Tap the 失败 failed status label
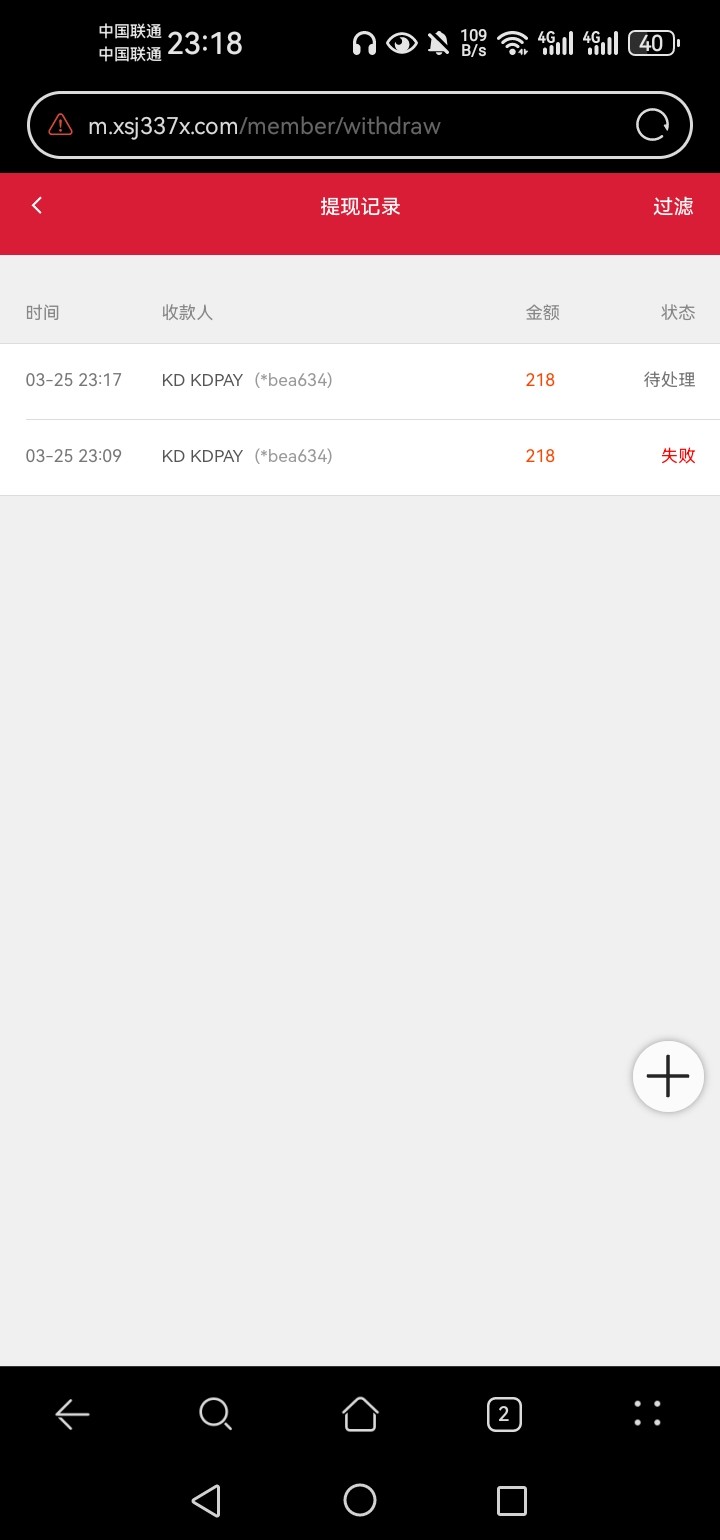 click(x=679, y=456)
